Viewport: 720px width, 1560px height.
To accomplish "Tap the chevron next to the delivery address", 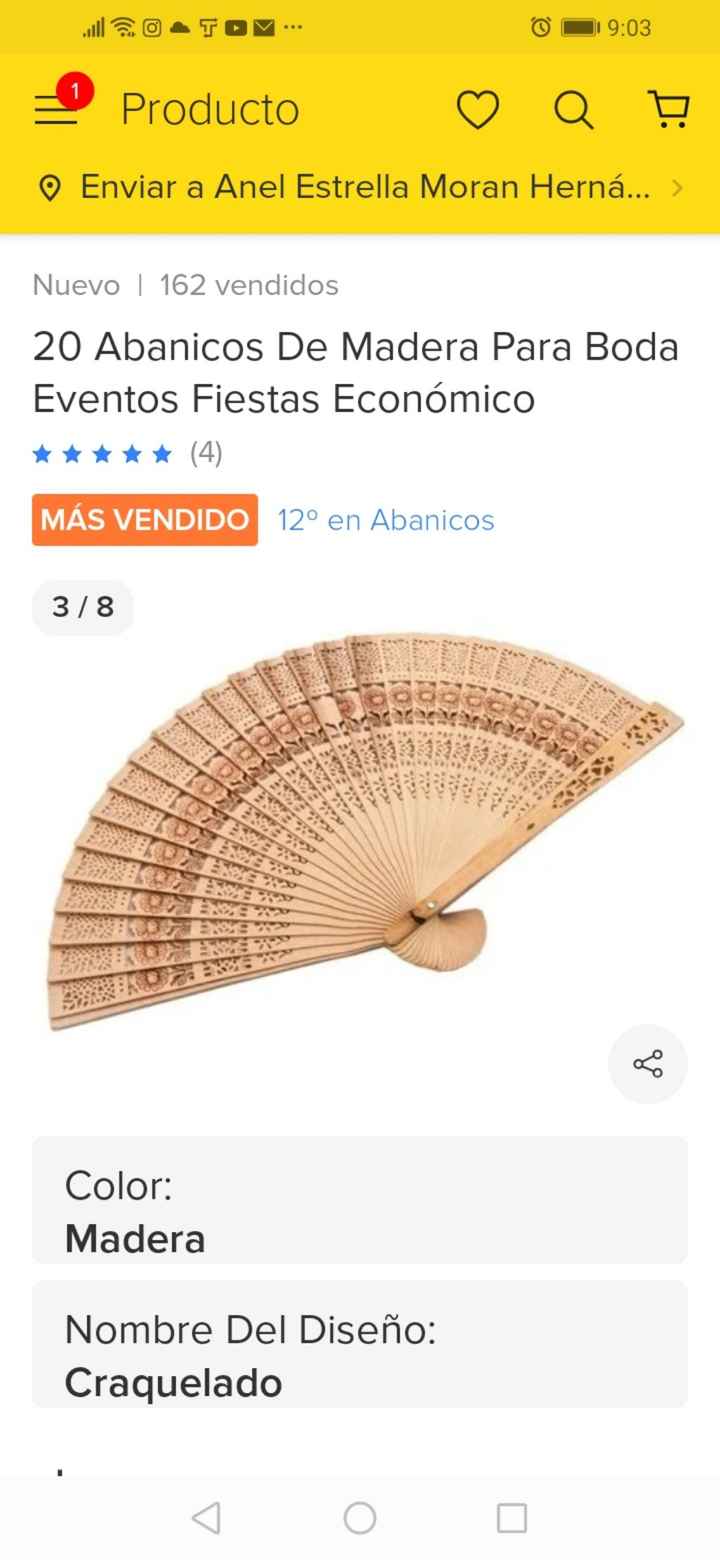I will (676, 187).
